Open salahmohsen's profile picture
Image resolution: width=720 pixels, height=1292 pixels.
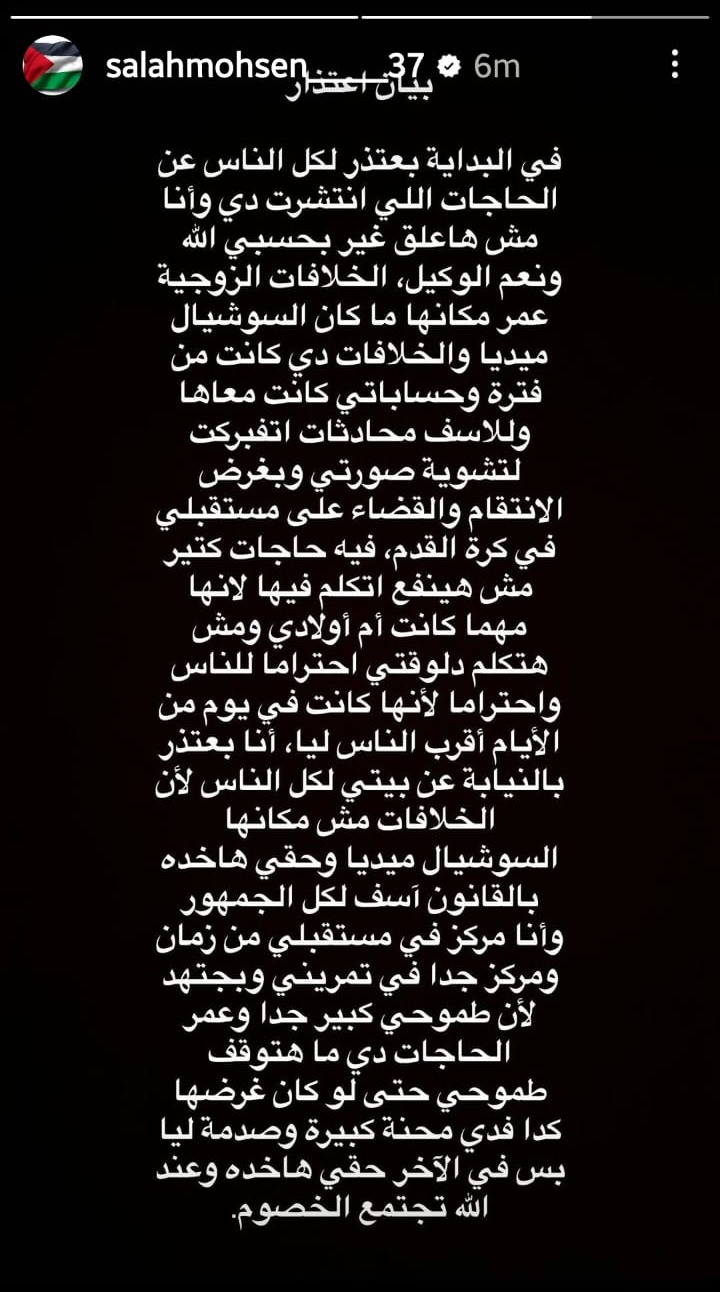[x=52, y=66]
